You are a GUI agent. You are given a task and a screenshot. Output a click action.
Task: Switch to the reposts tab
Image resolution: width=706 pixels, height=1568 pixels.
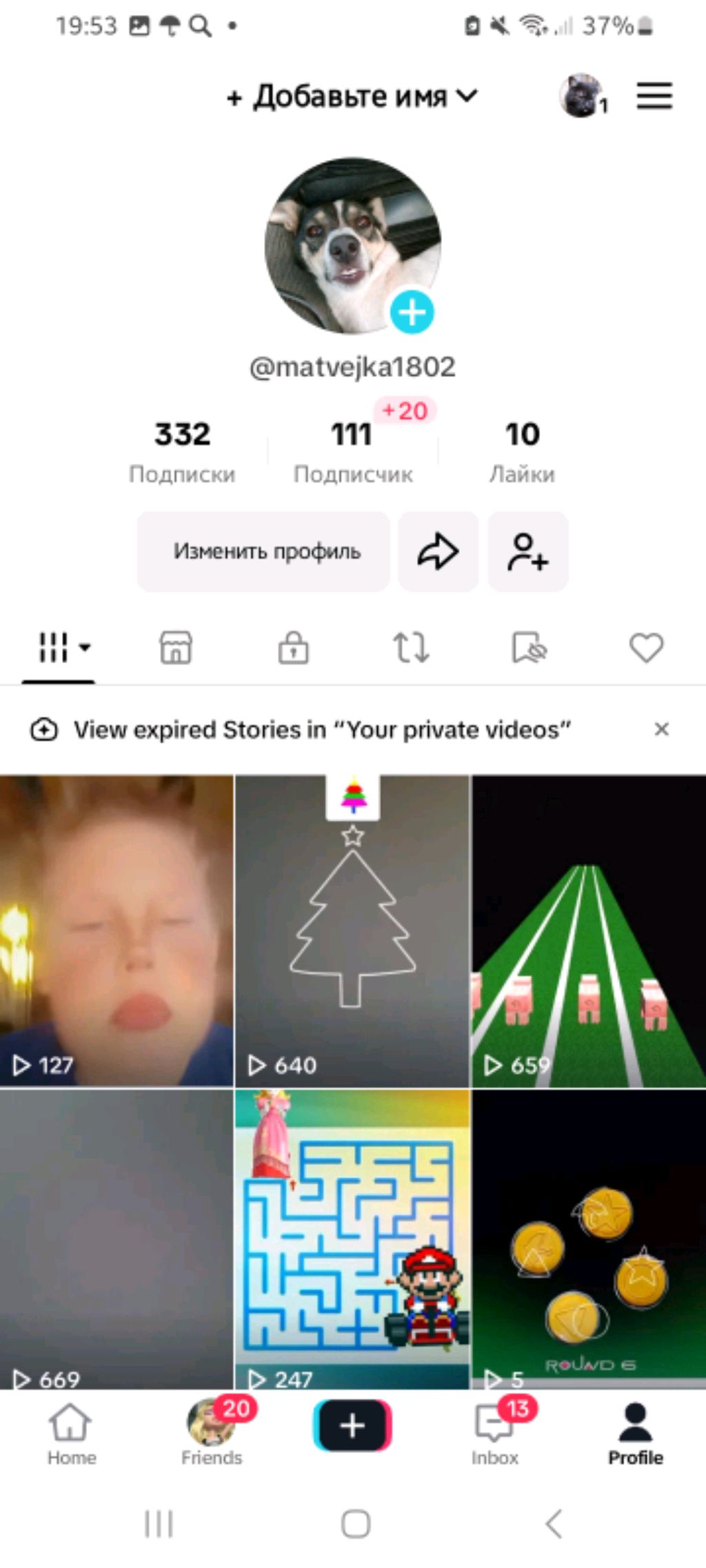coord(411,648)
